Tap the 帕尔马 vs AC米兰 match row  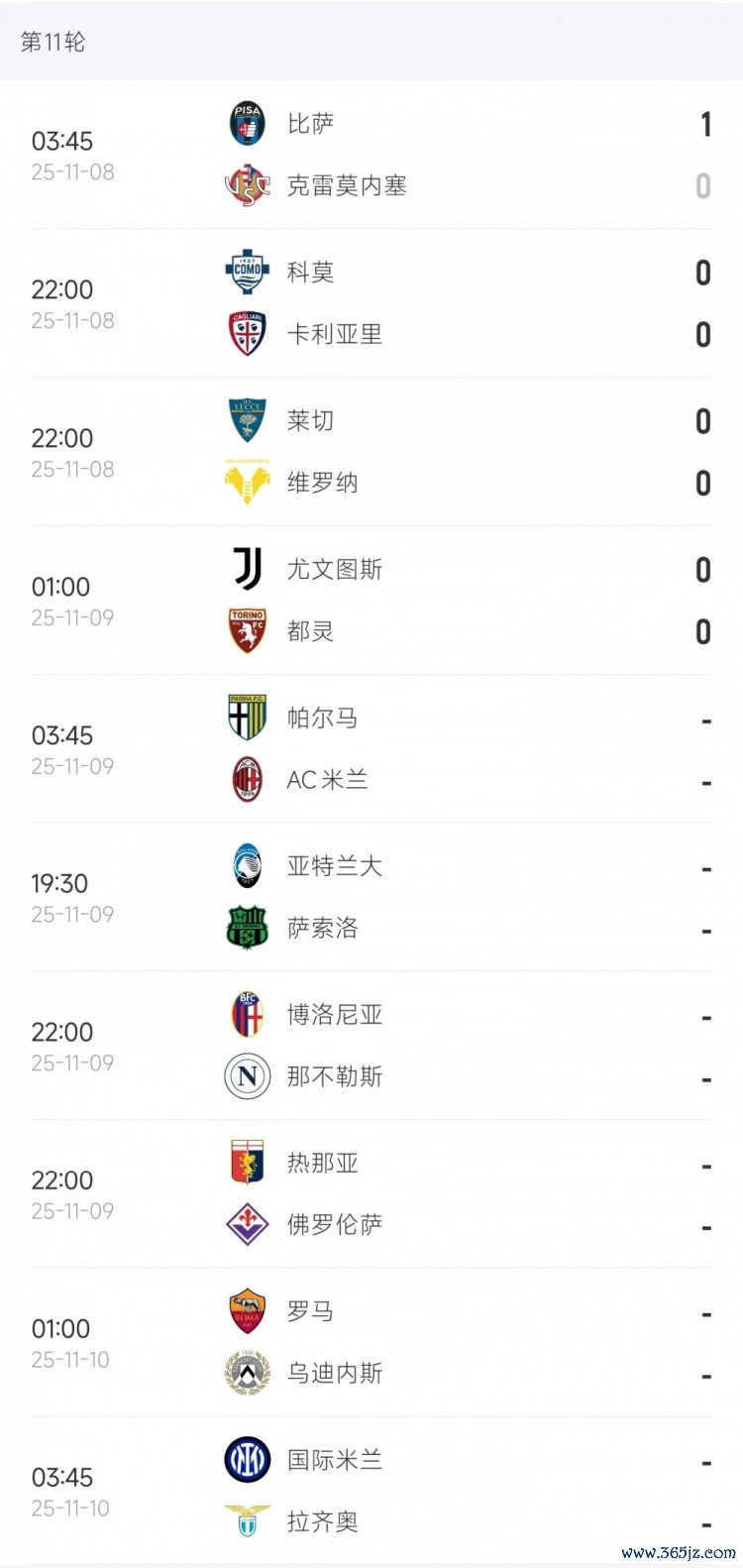point(371,749)
